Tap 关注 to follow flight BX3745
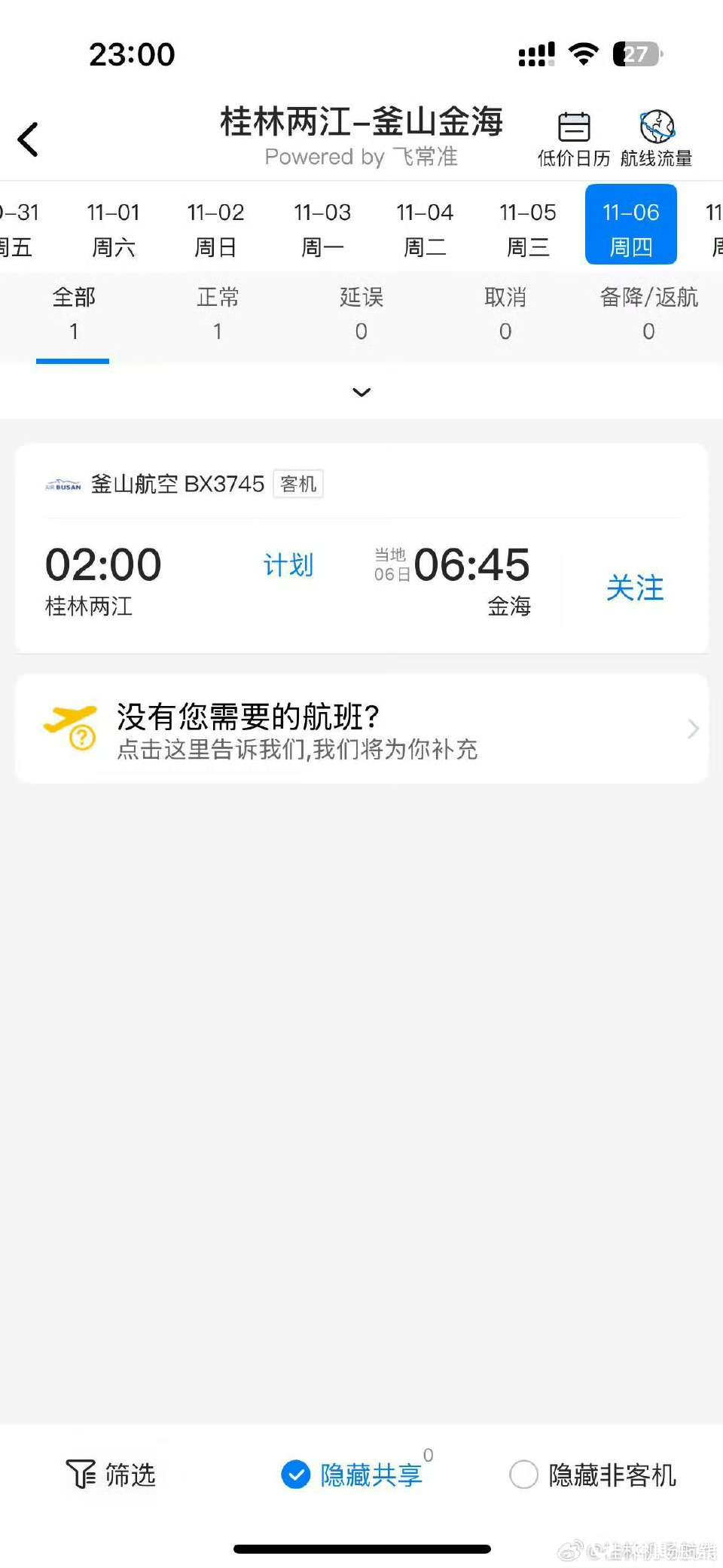Image resolution: width=723 pixels, height=1568 pixels. 635,588
